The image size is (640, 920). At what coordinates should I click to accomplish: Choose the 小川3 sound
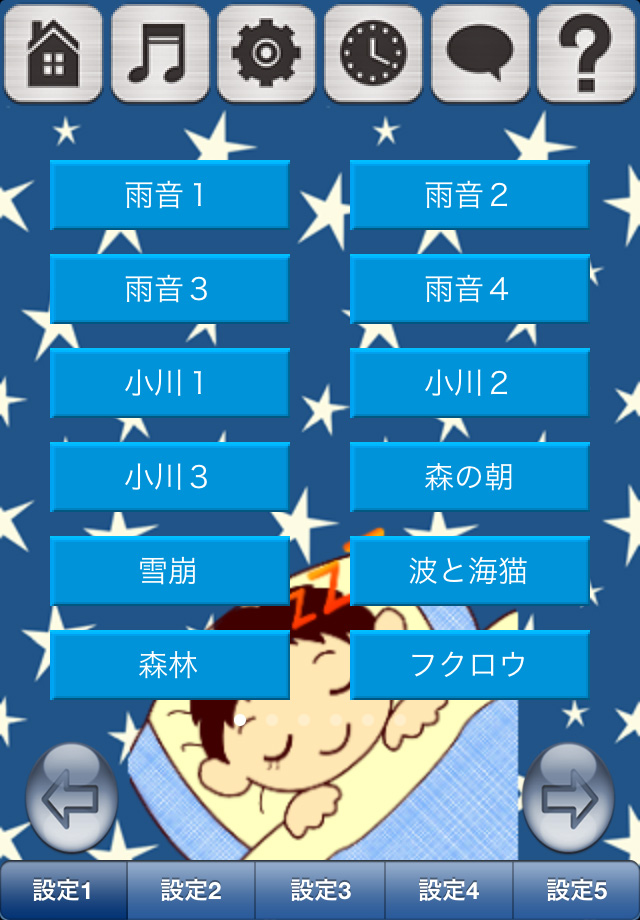(x=169, y=477)
